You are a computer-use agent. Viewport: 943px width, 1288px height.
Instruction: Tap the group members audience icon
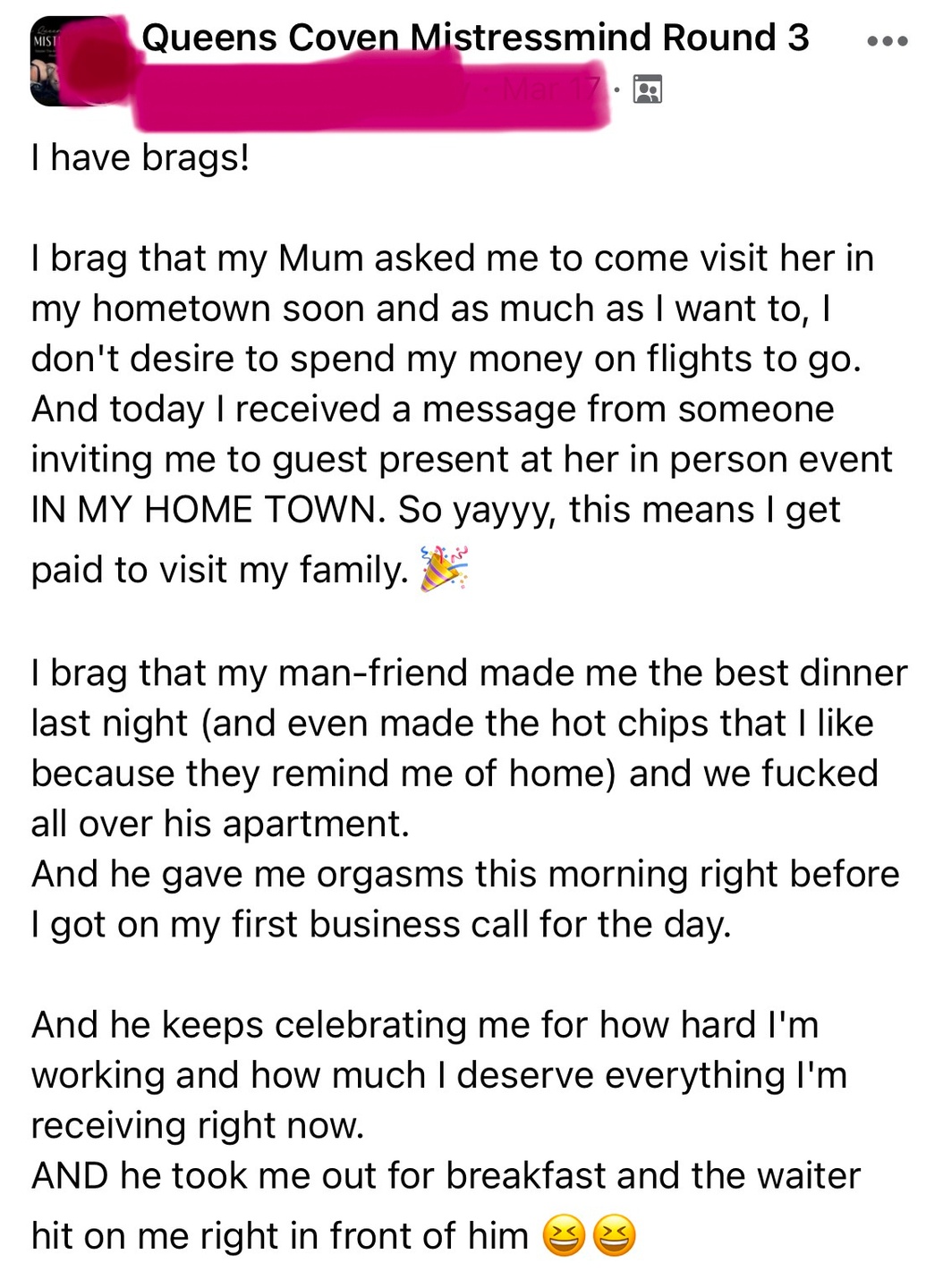coord(647,89)
